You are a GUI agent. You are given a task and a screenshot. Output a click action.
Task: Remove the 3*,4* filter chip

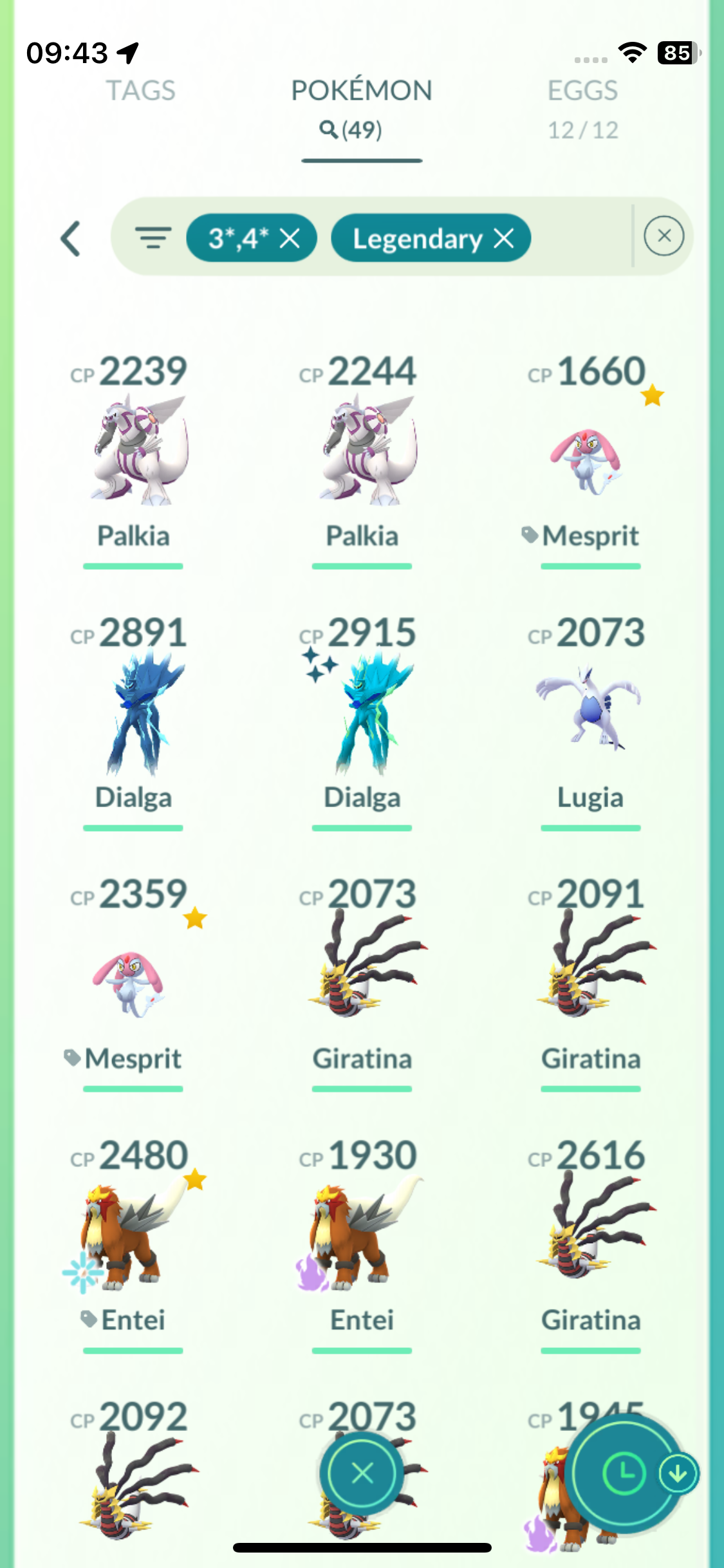290,239
